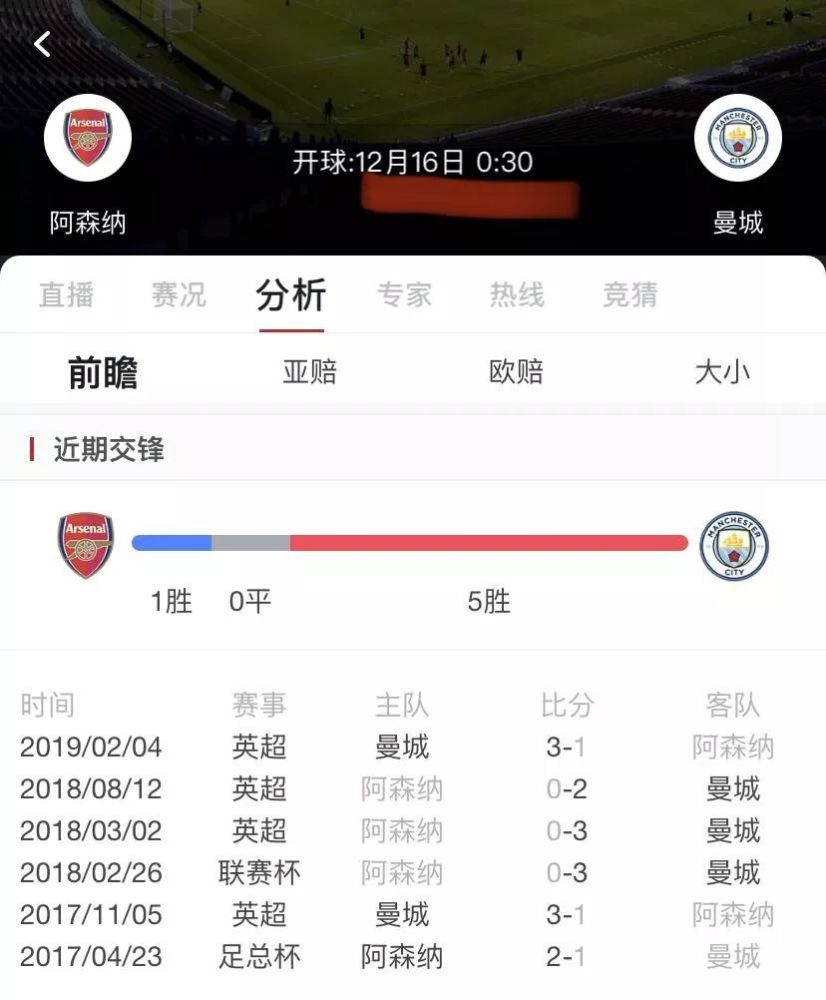The width and height of the screenshot is (826, 1000).
Task: Open the 专家 tab
Action: click(404, 294)
